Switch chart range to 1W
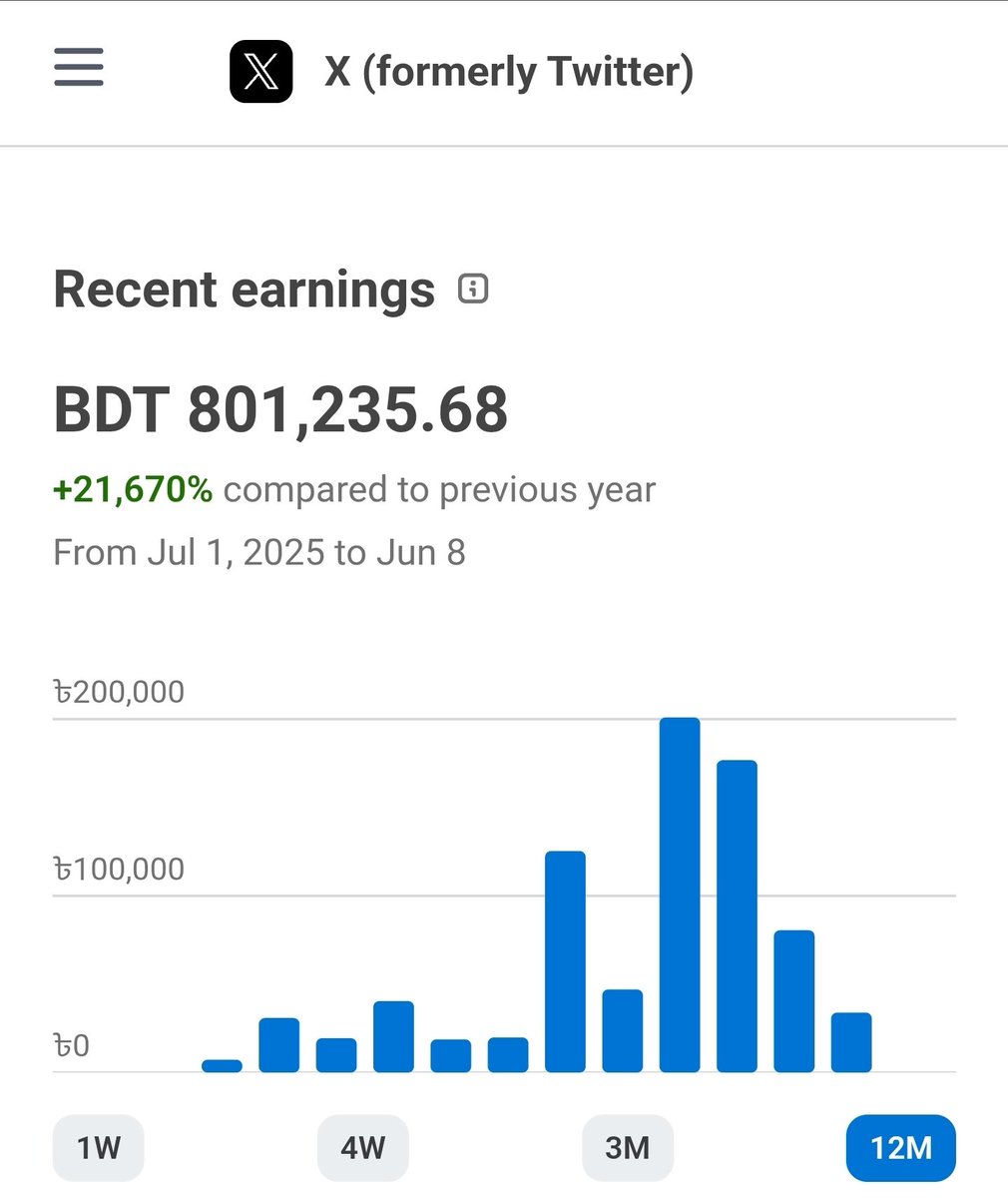This screenshot has width=1008, height=1198. coord(99,1148)
